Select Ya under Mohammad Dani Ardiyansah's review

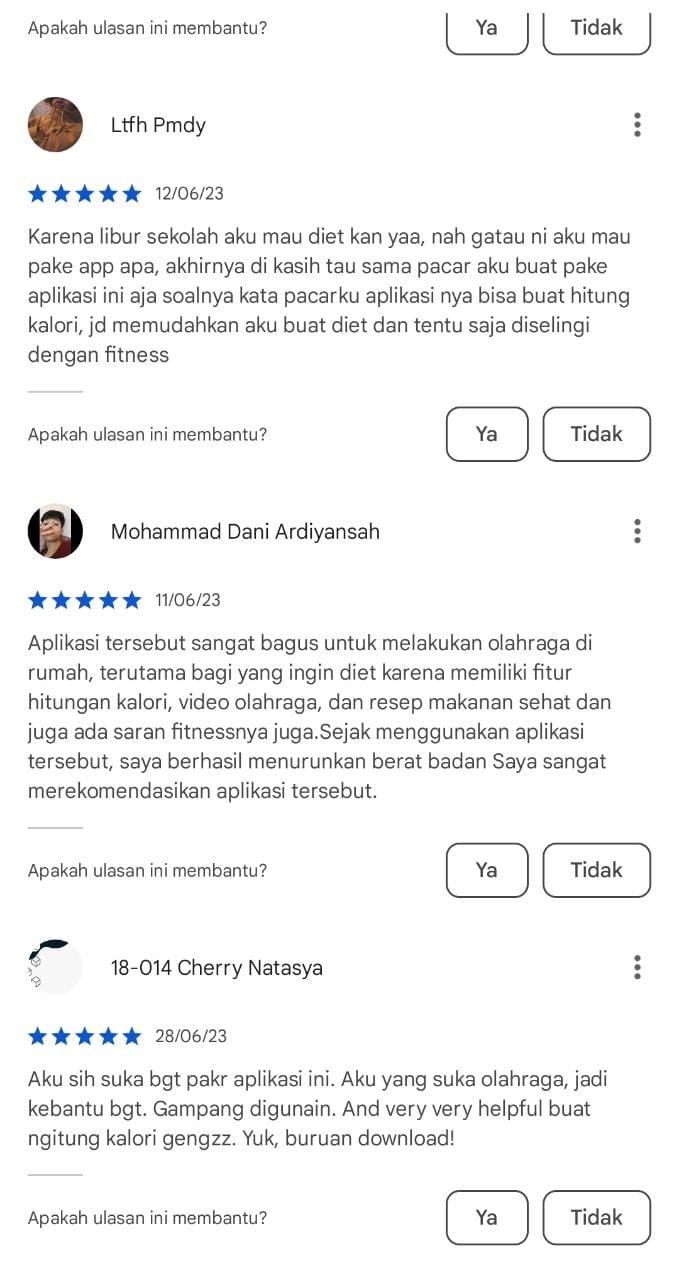click(486, 870)
